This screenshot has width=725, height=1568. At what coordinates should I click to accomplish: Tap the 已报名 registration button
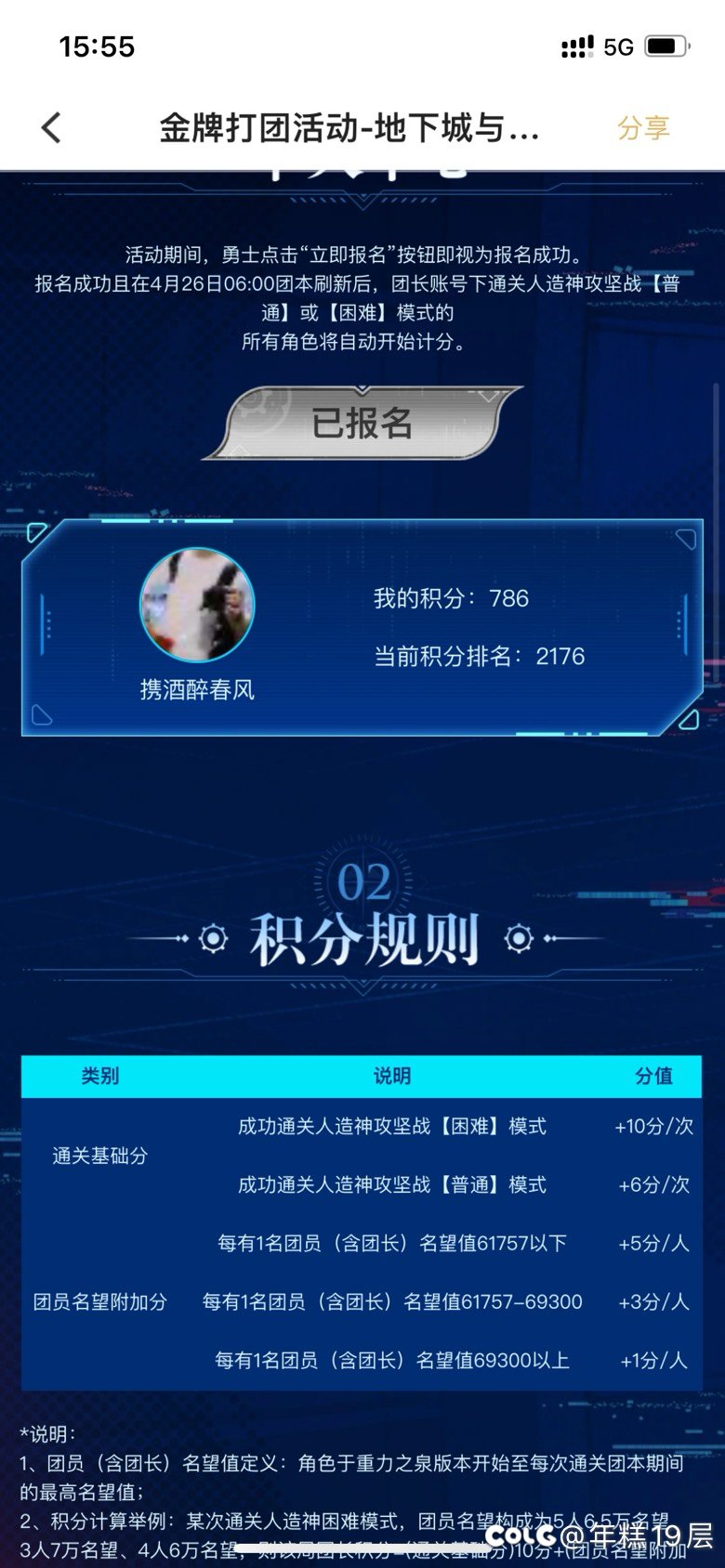(x=362, y=424)
